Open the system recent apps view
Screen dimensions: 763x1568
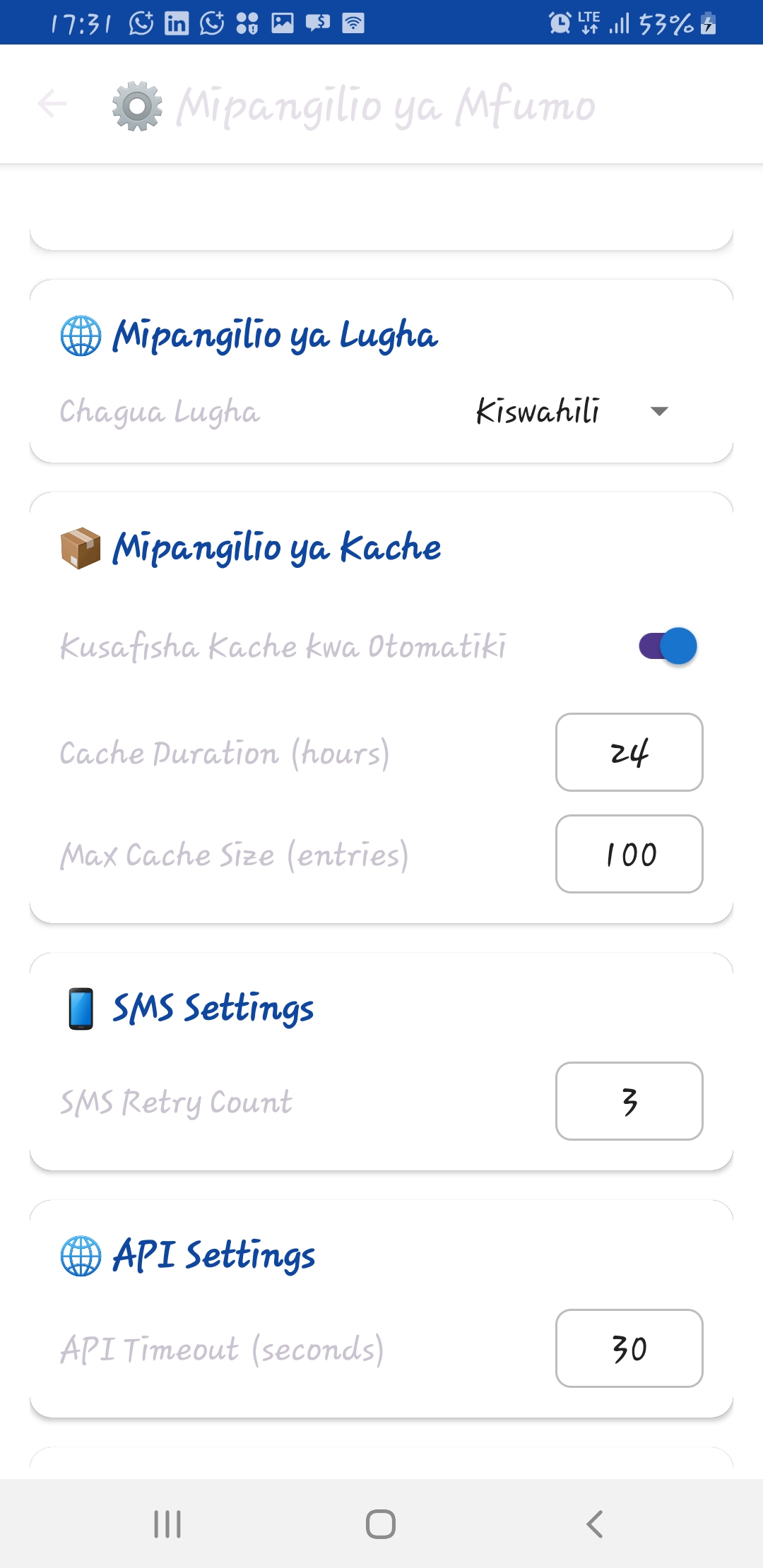[167, 1524]
